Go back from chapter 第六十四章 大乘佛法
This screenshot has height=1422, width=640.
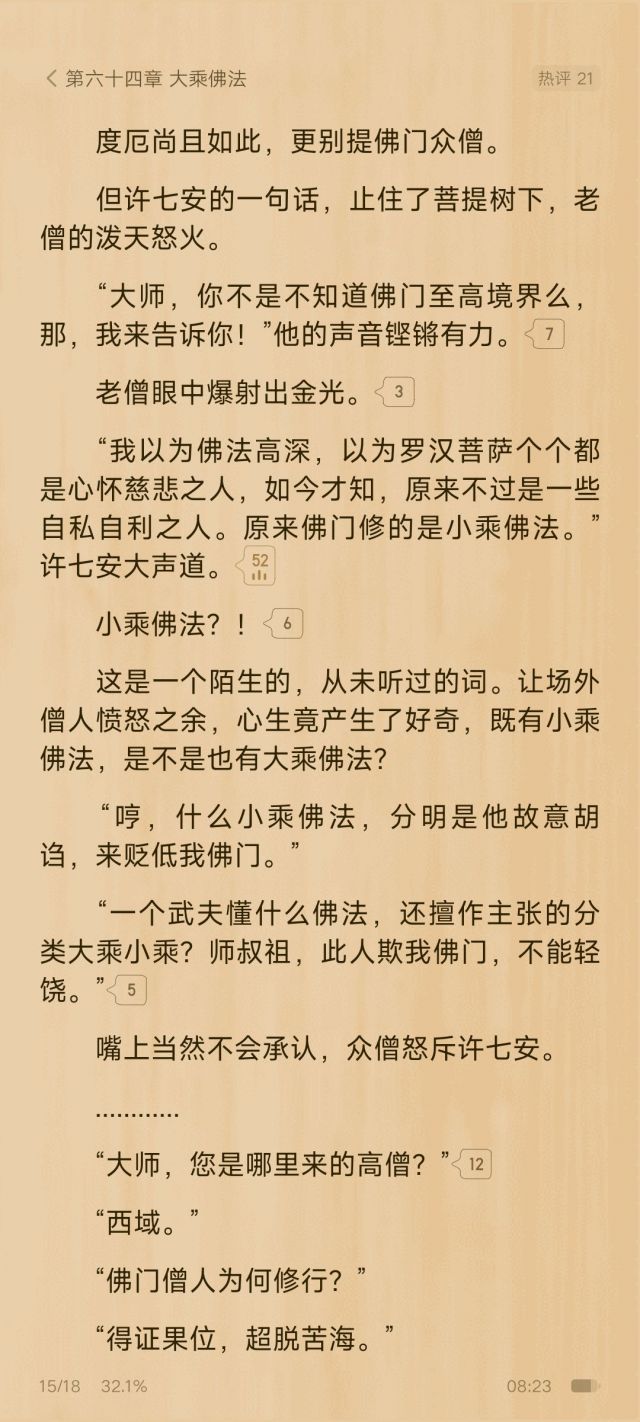click(51, 79)
